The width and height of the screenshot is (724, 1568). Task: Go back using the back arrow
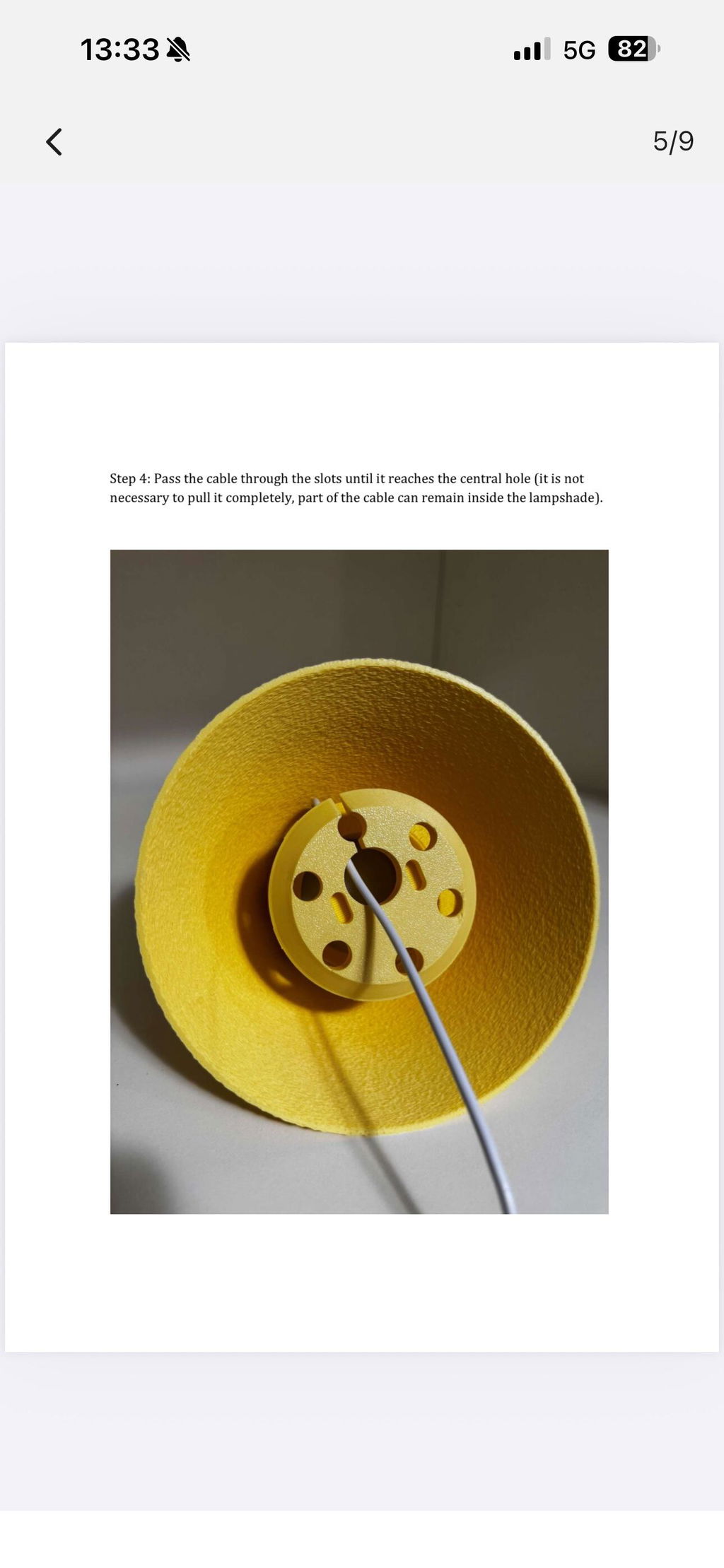[x=54, y=141]
